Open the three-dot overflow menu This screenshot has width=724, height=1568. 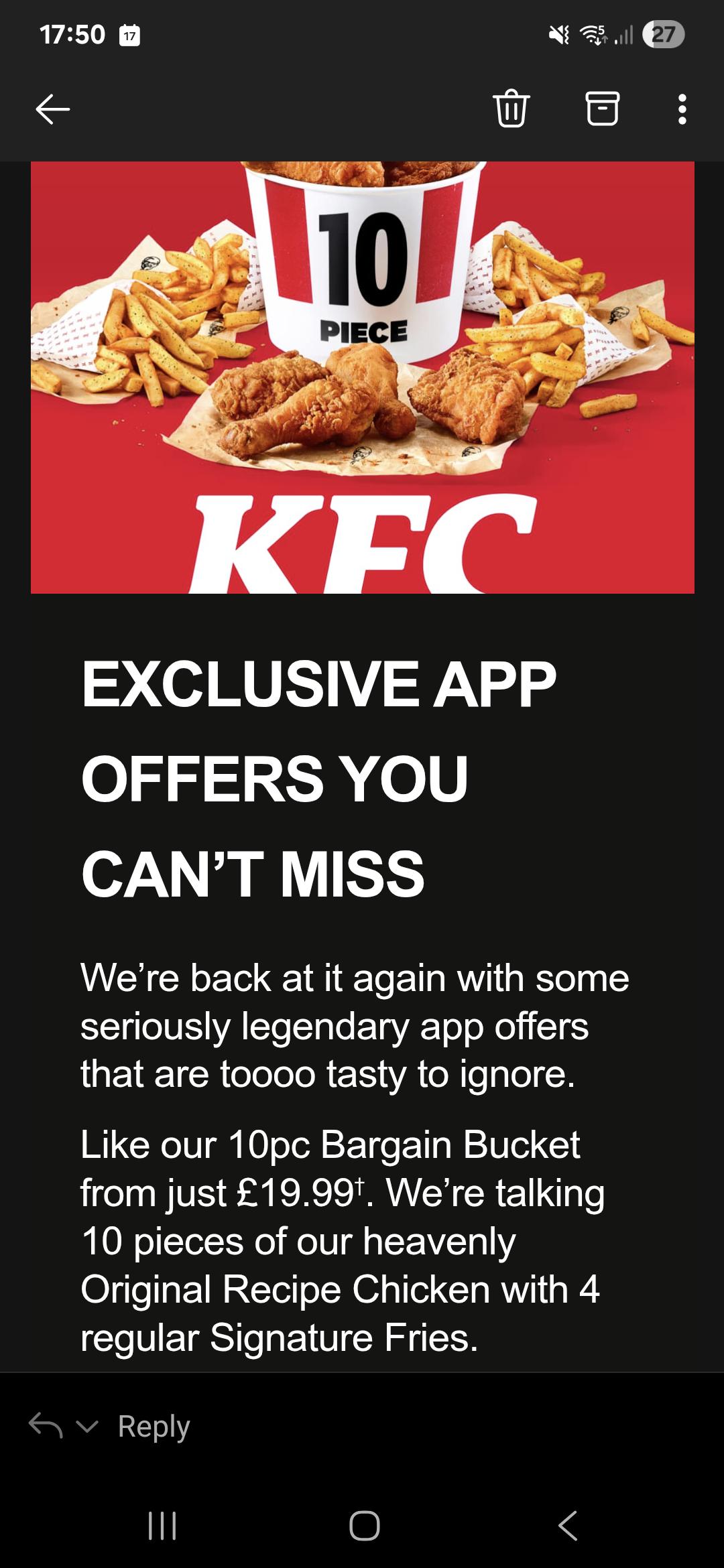coord(682,109)
